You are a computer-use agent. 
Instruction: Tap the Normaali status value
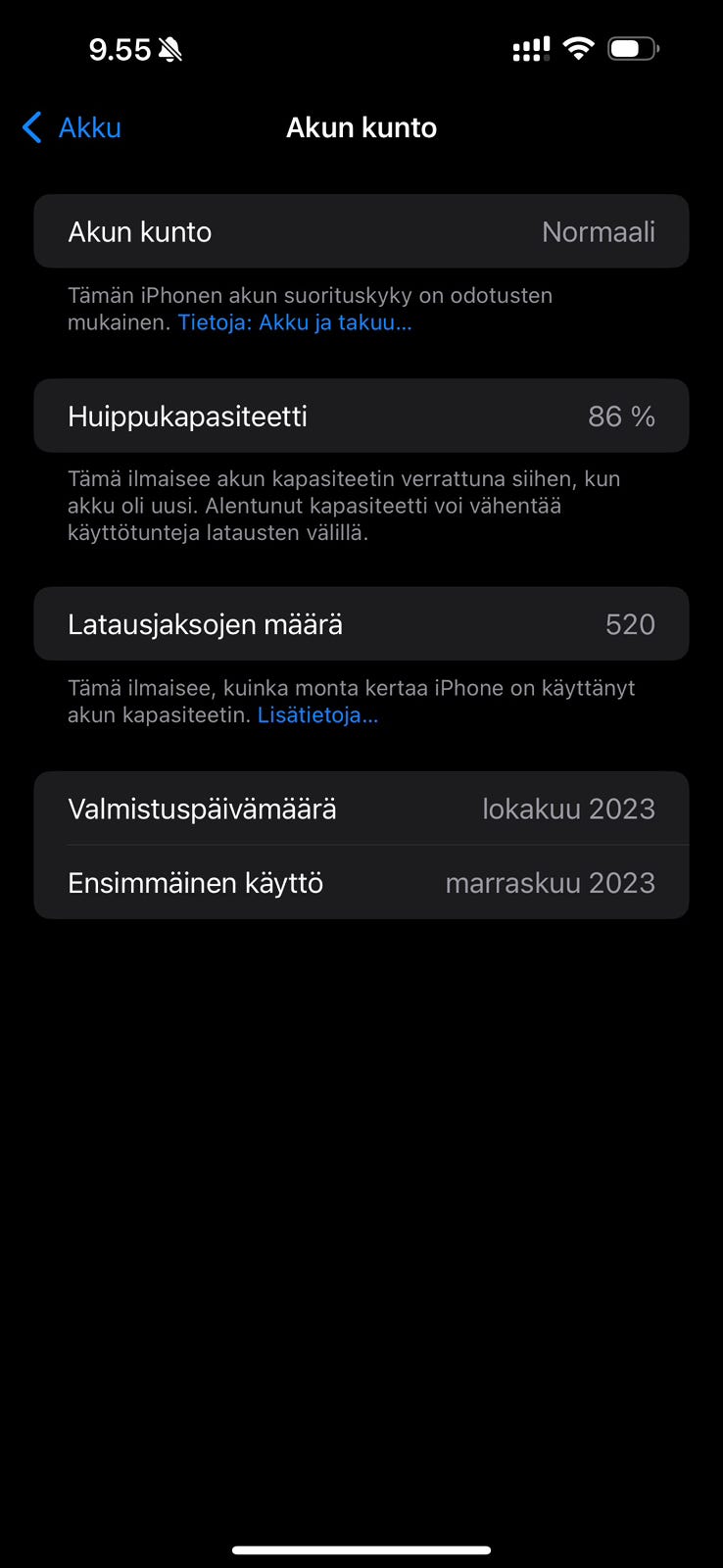(598, 231)
